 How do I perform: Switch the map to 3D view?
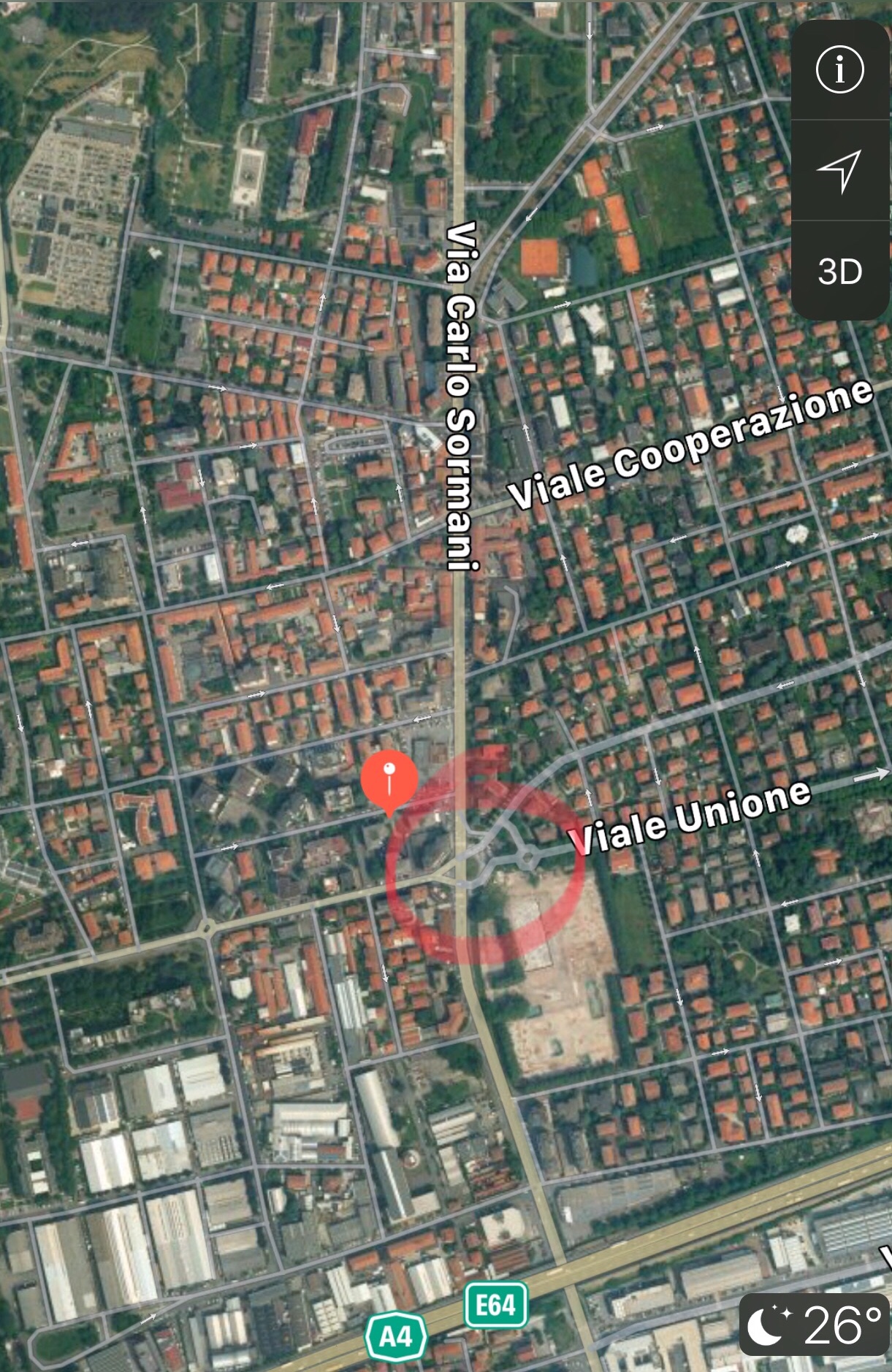click(839, 272)
